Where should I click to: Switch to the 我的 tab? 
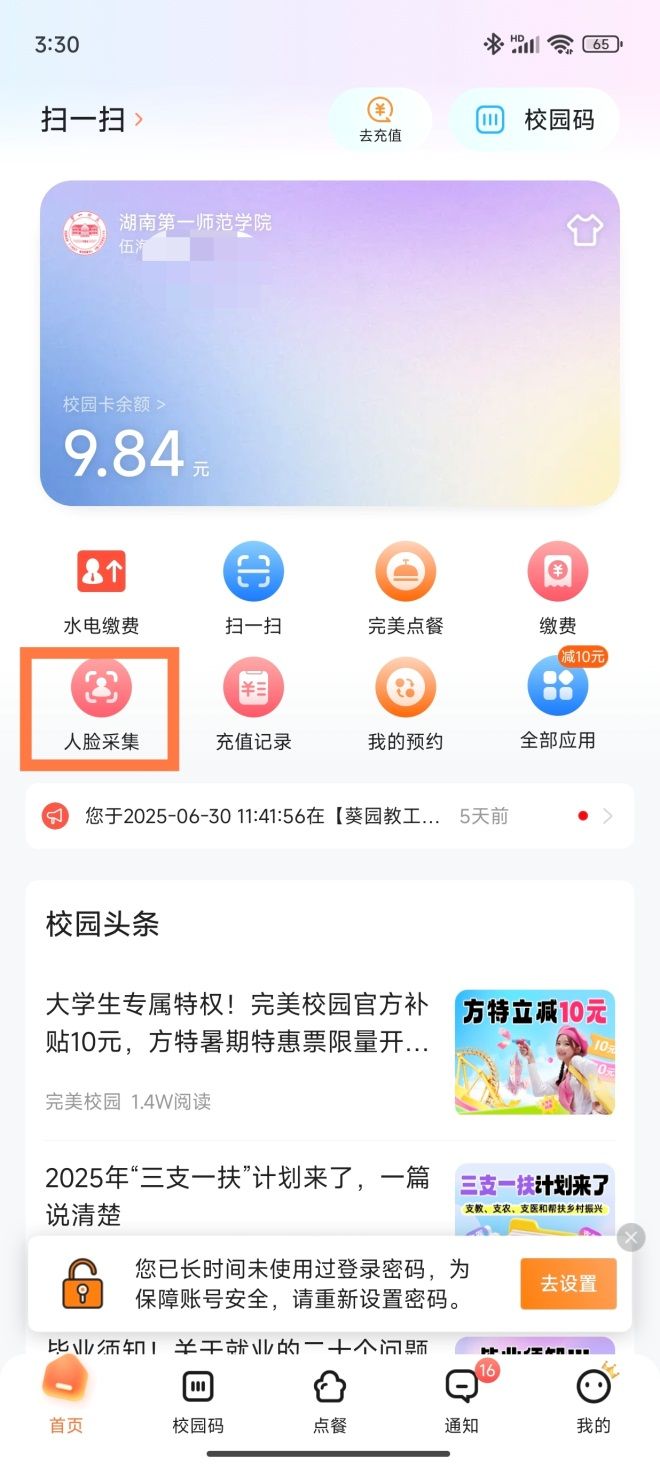593,1400
